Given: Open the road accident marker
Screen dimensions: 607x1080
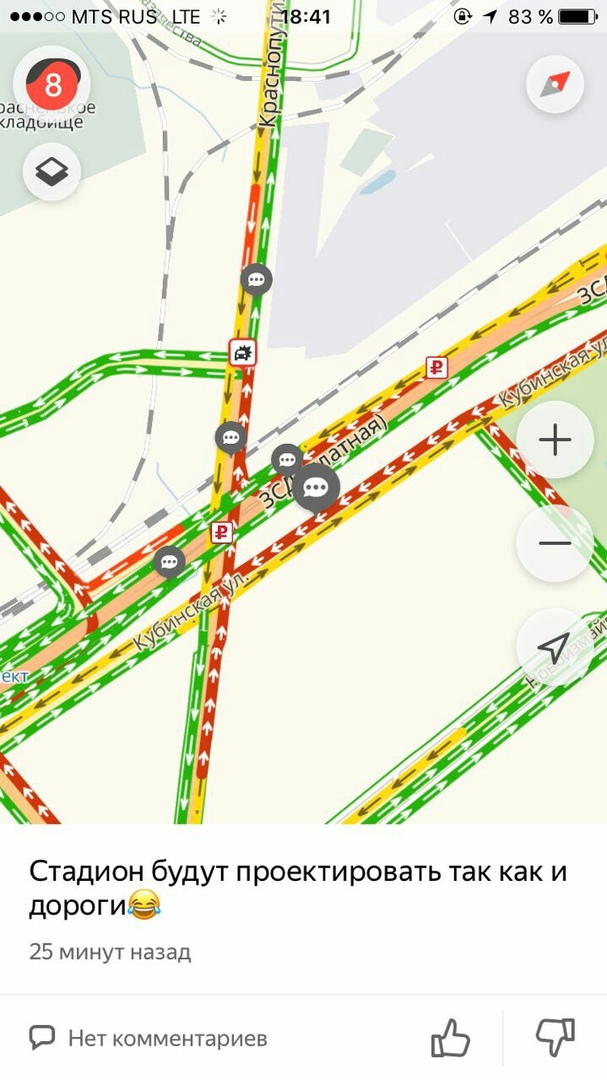Looking at the screenshot, I should tap(243, 352).
